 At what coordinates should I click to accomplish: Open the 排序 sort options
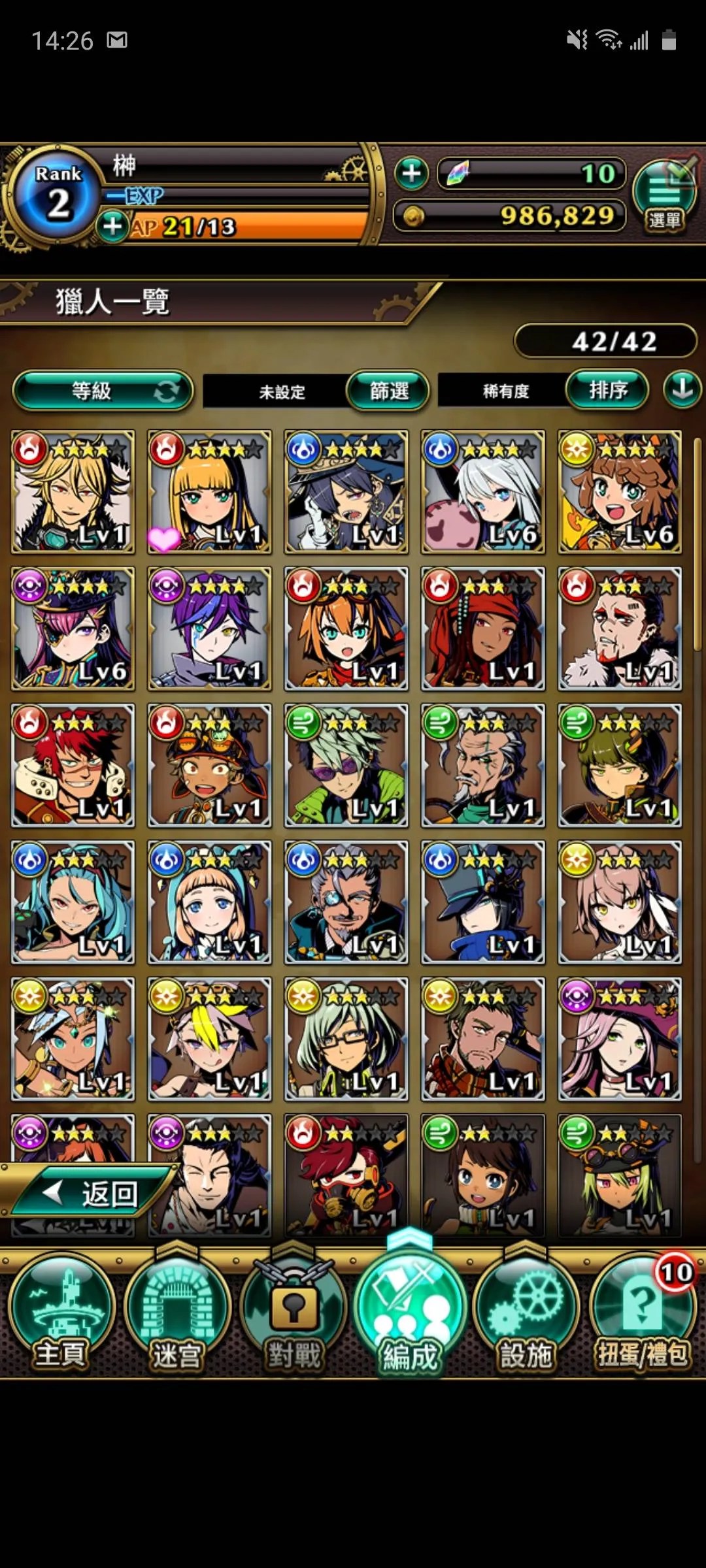(607, 390)
